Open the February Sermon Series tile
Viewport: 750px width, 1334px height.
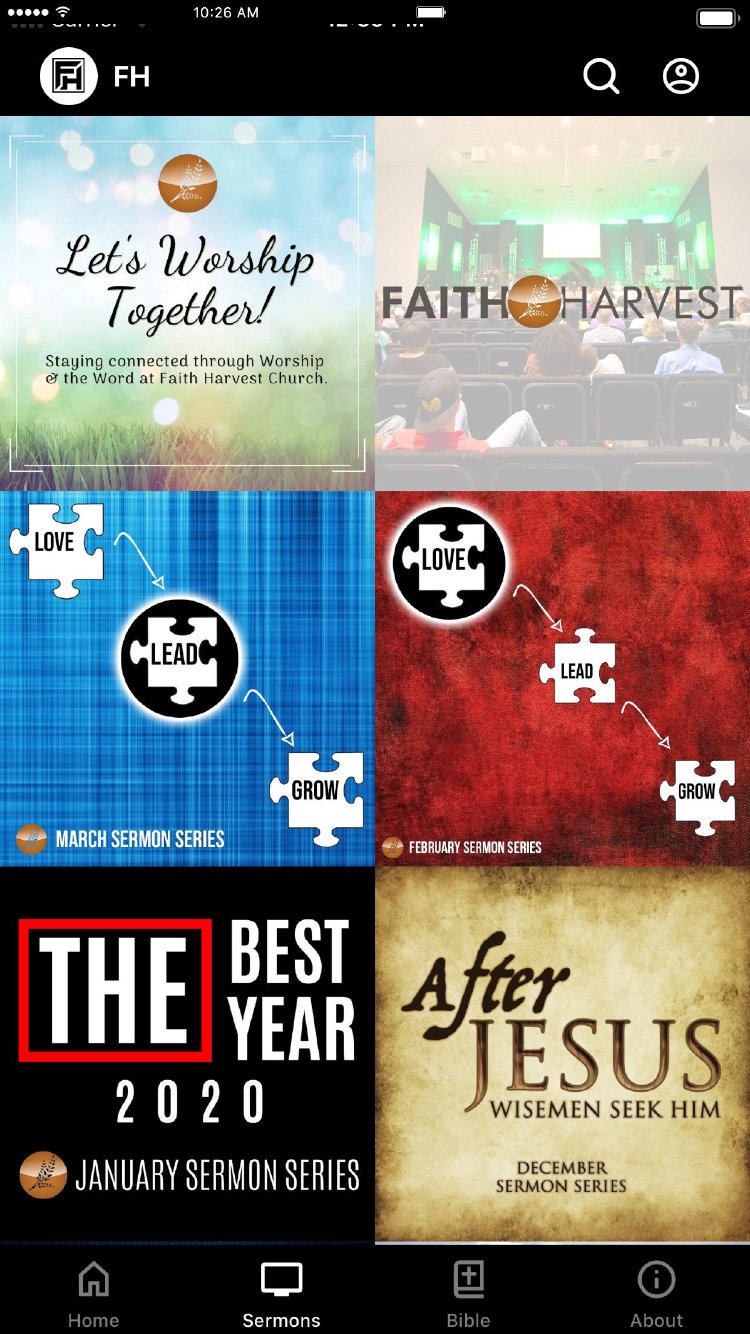click(x=562, y=678)
